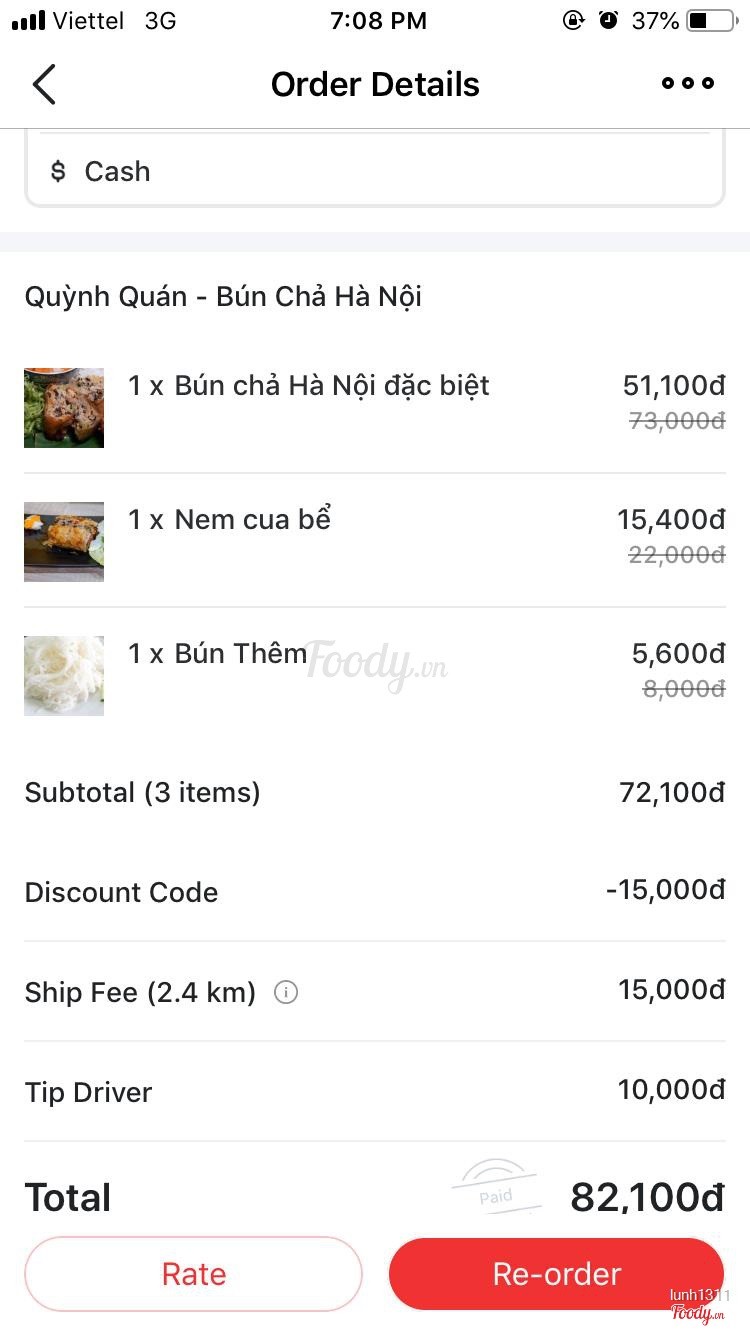The image size is (750, 1334).
Task: Go back from Order Details
Action: coord(44,85)
